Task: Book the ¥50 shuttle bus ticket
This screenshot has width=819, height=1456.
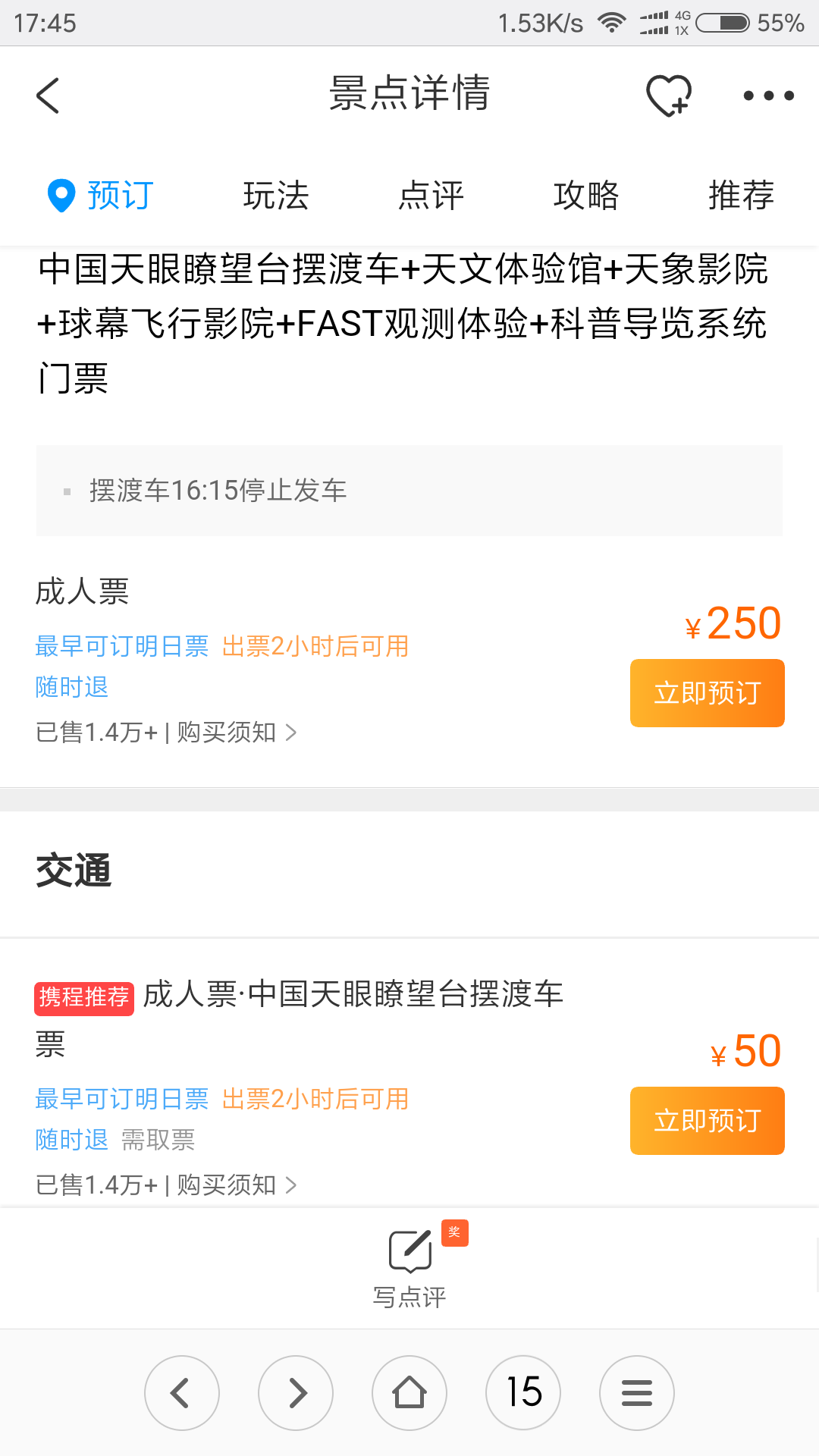Action: click(x=707, y=1121)
